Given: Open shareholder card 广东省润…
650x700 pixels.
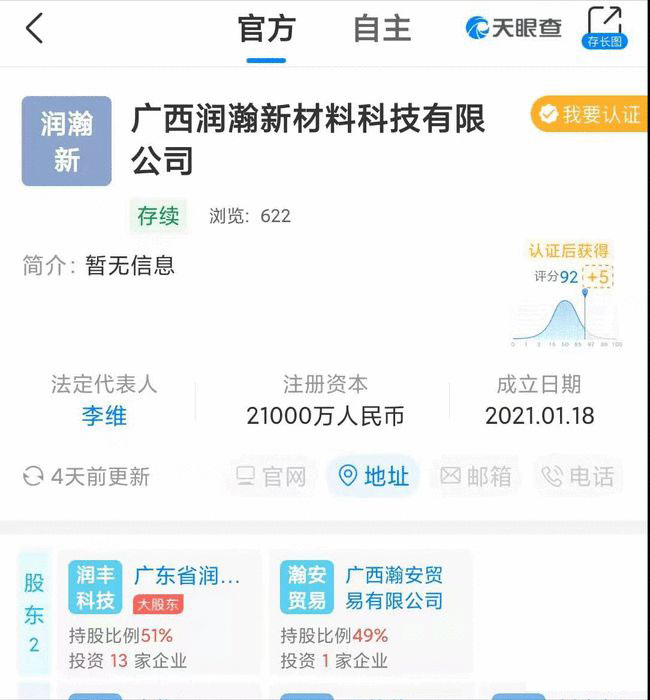Looking at the screenshot, I should point(160,611).
